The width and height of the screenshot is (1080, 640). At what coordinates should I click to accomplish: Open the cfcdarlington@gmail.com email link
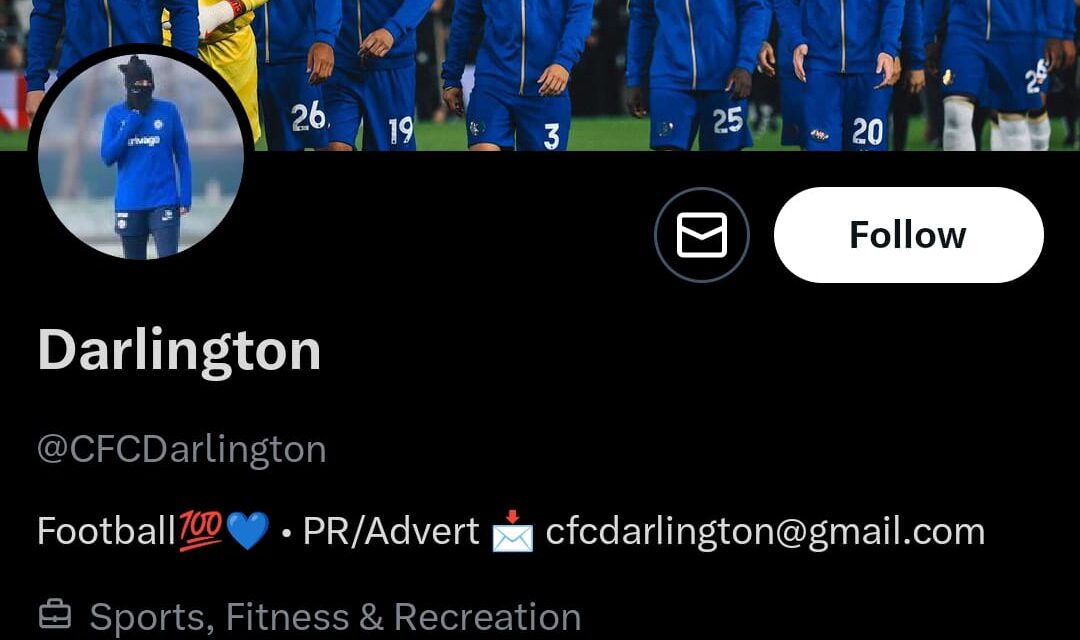coord(765,531)
